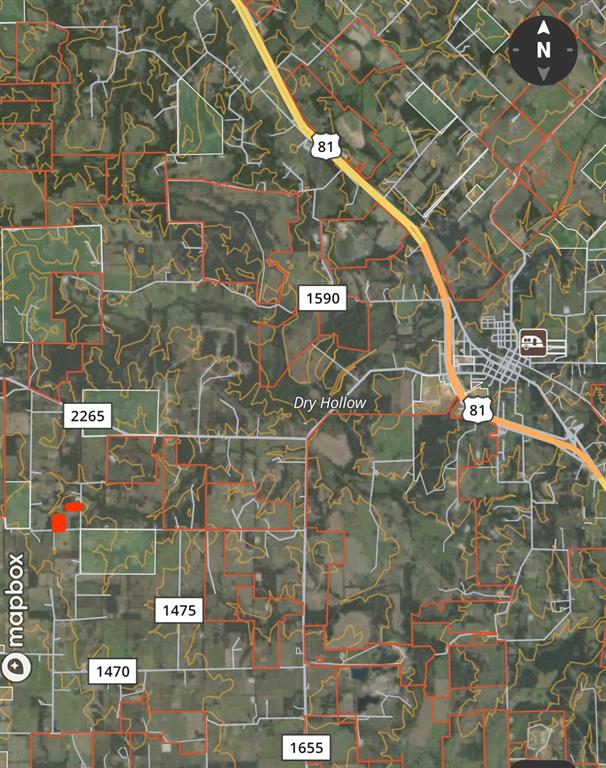606x768 pixels.
Task: Select the RV campground map marker
Action: click(x=531, y=343)
